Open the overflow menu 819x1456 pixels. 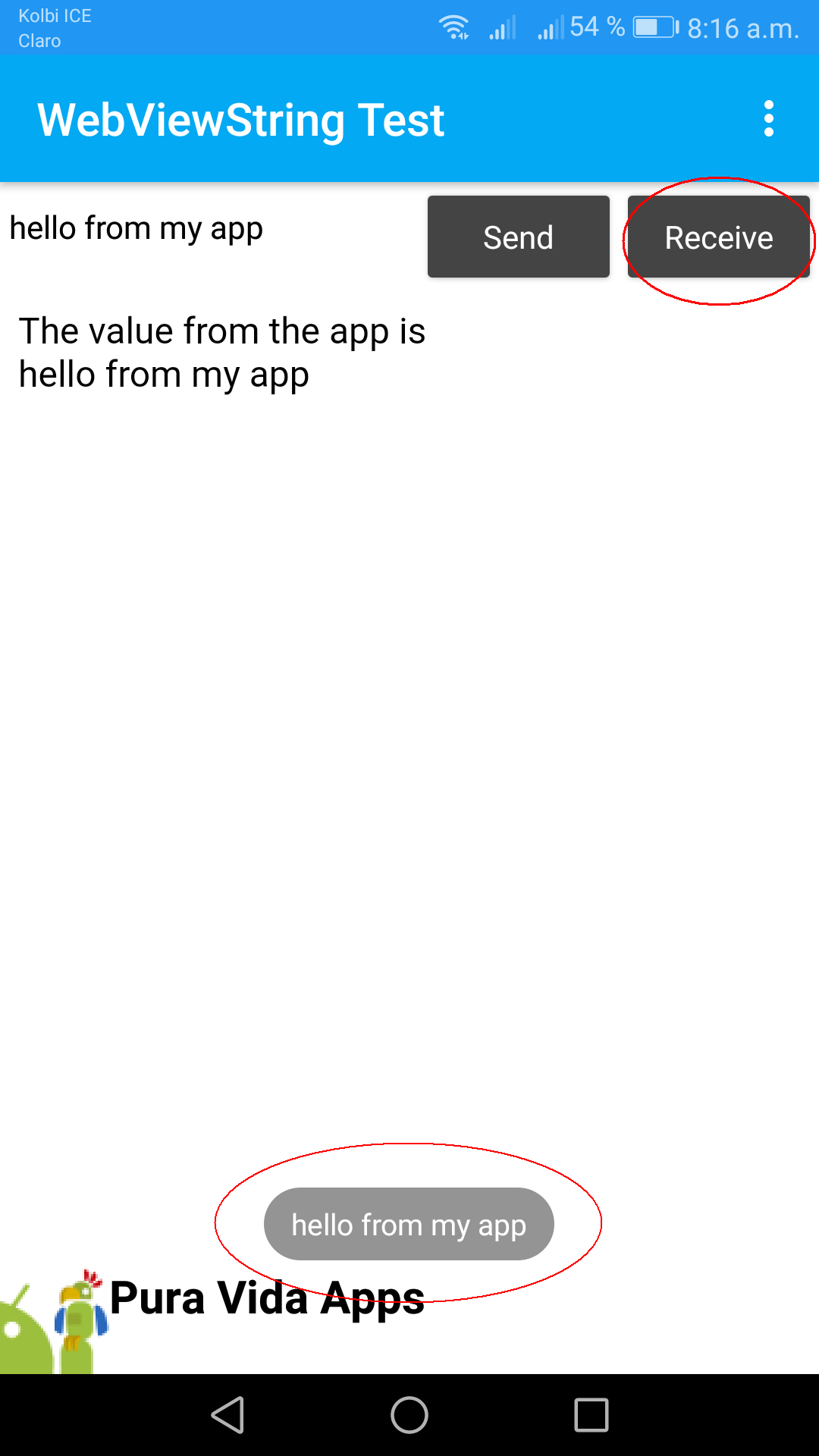(768, 119)
